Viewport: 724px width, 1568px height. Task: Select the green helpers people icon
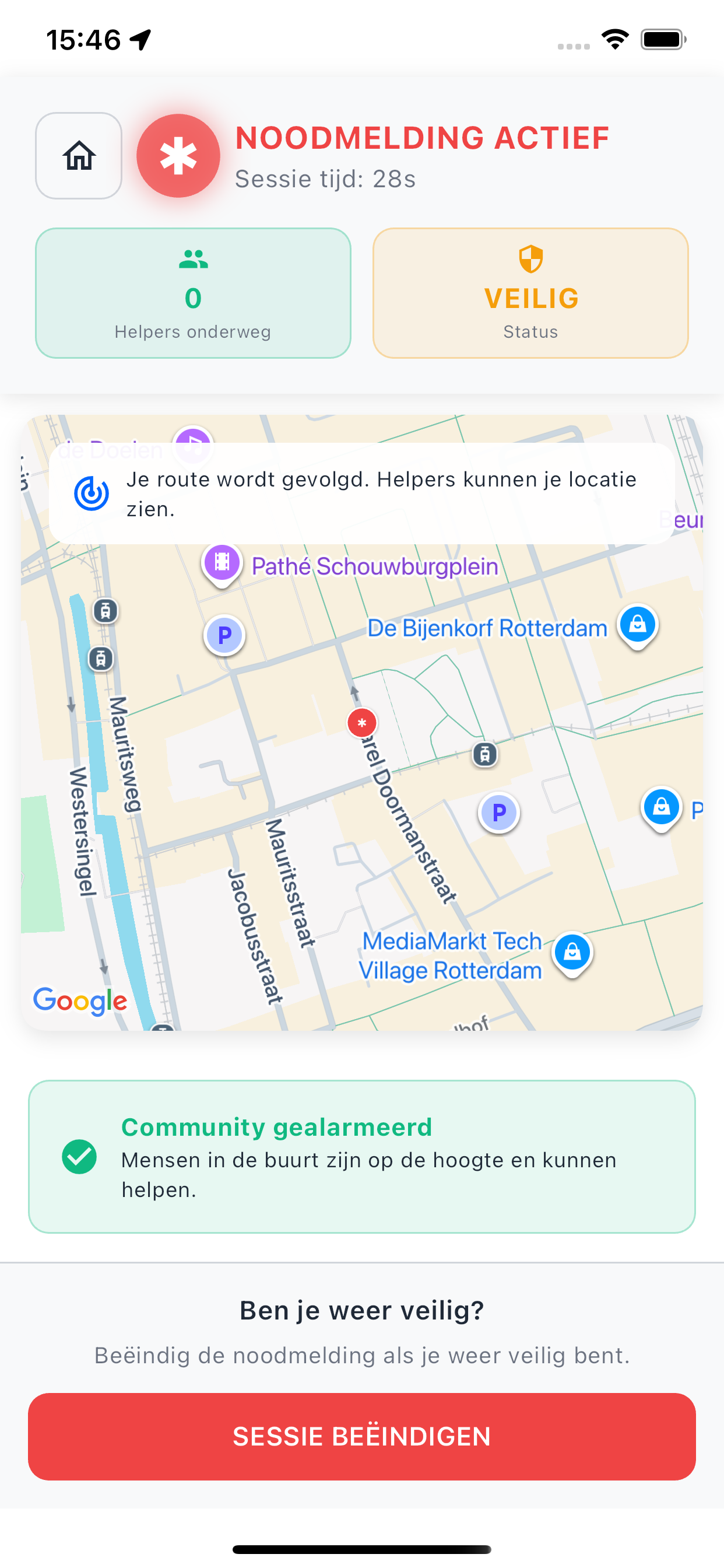(x=193, y=260)
